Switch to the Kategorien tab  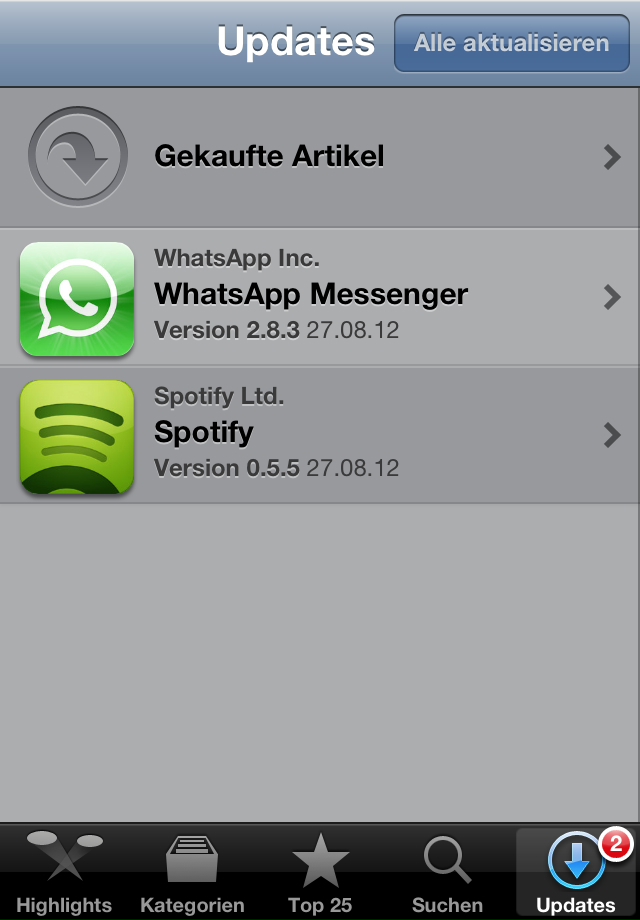coord(192,873)
